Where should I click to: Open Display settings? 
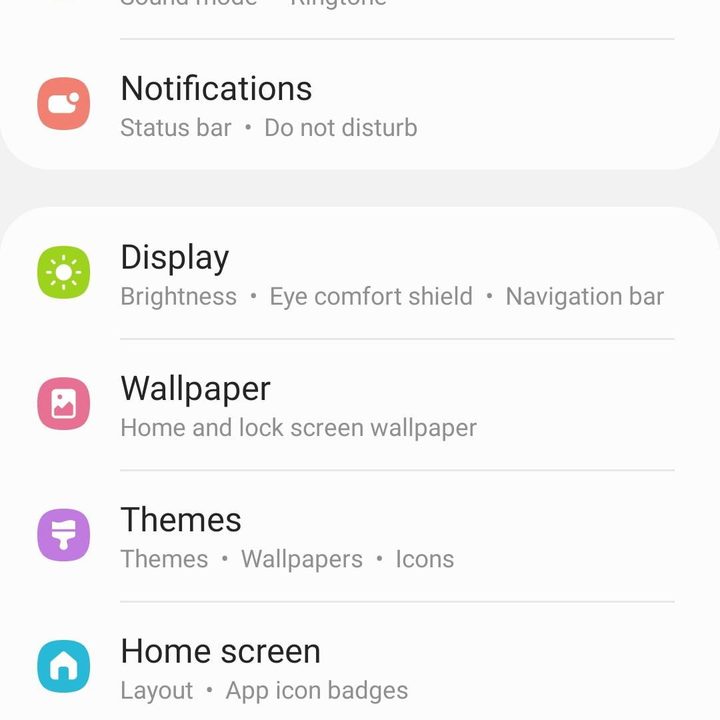pyautogui.click(x=175, y=274)
